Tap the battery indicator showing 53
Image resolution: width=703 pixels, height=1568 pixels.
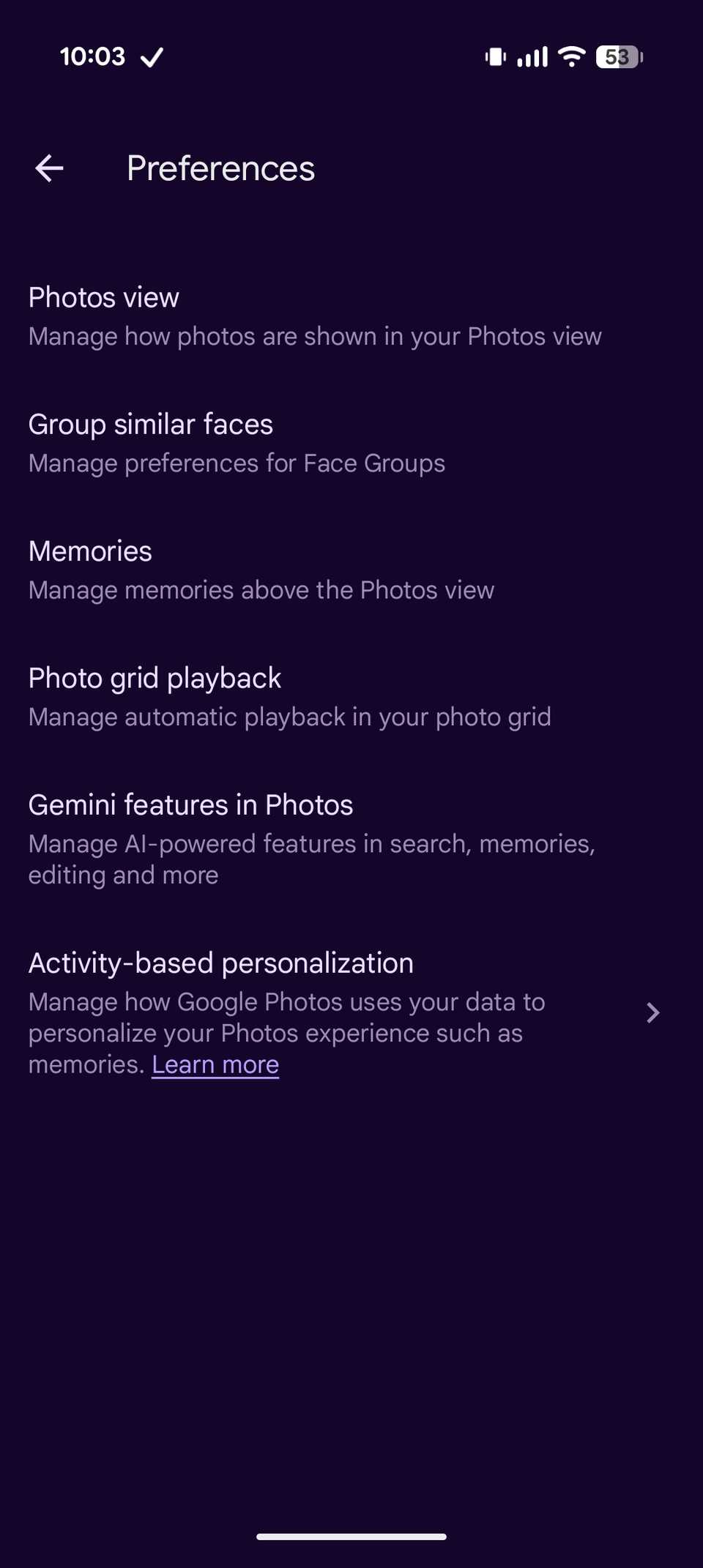pos(619,56)
